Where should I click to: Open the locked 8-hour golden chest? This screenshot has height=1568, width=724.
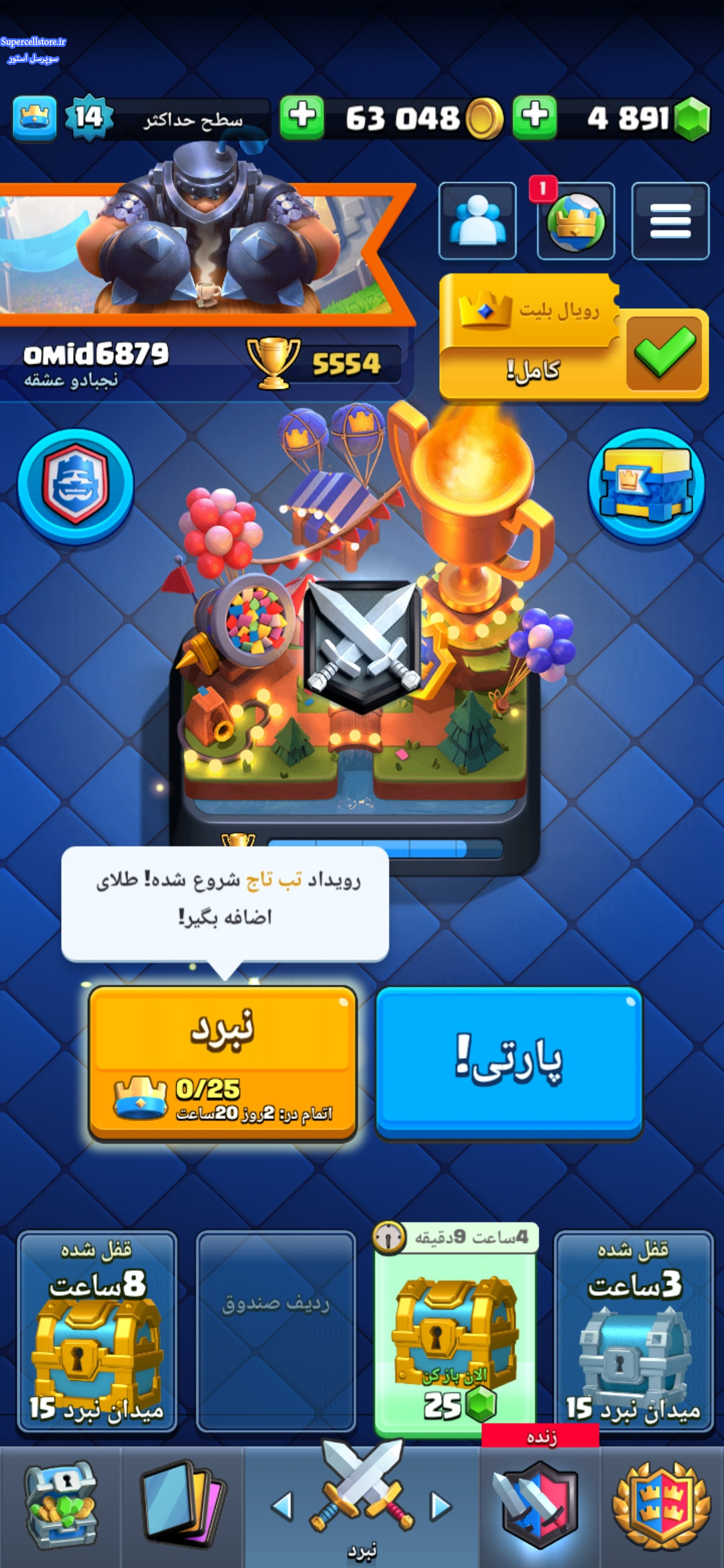[x=97, y=1331]
